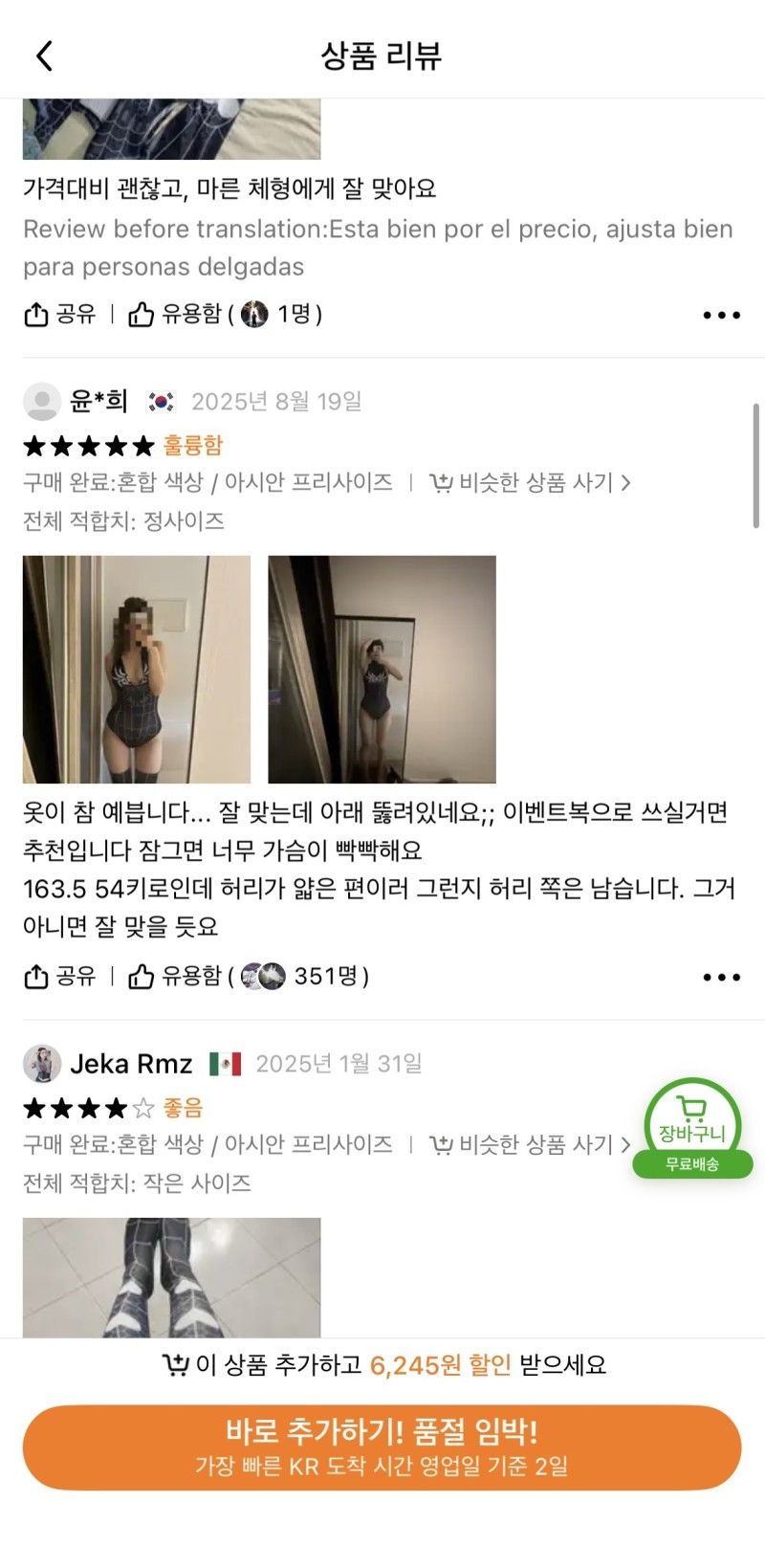Viewport: 765px width, 1568px height.
Task: Open more options for 윤*희's review
Action: coord(721,977)
